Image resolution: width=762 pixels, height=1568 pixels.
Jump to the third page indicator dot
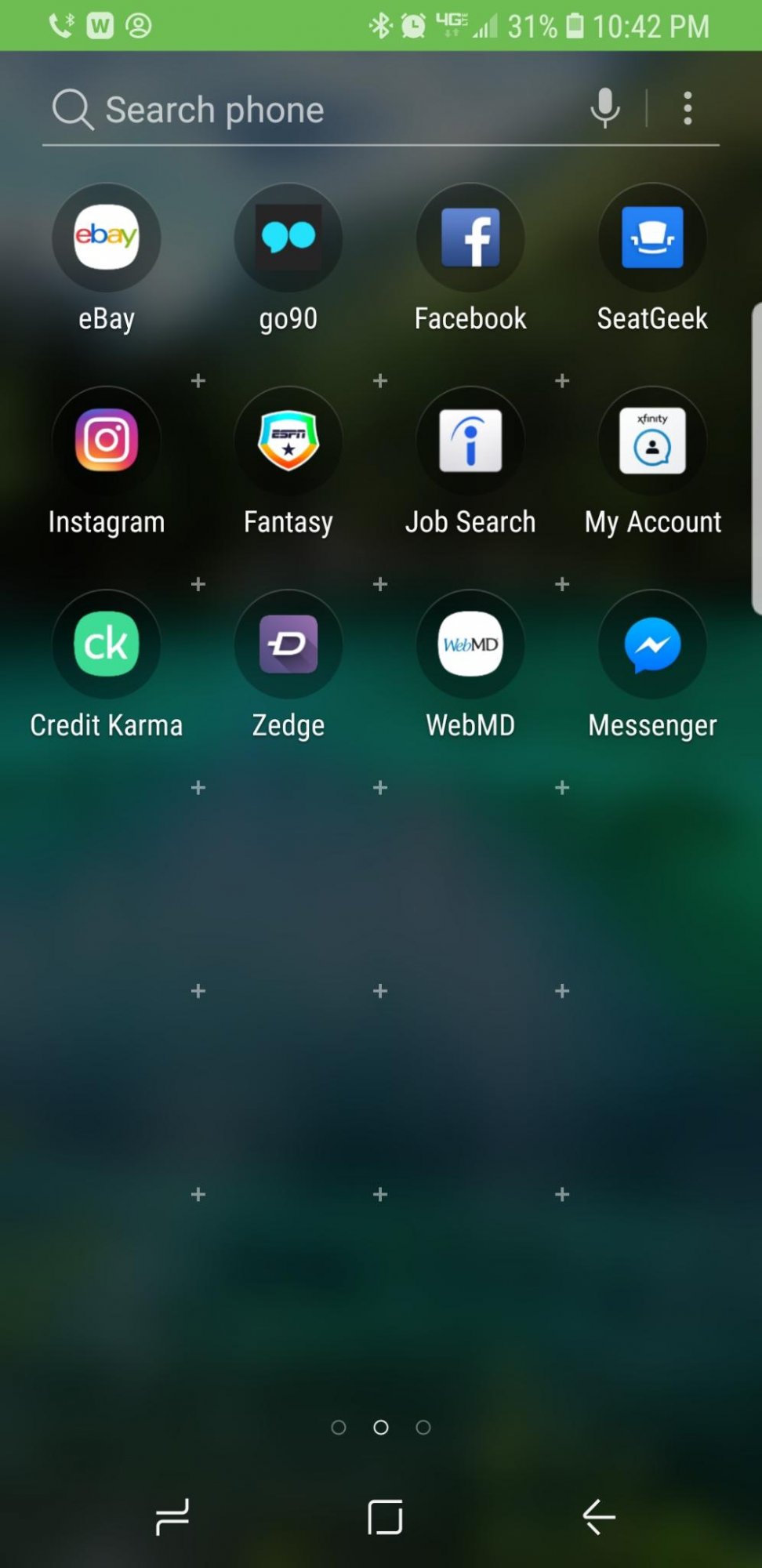point(423,1427)
